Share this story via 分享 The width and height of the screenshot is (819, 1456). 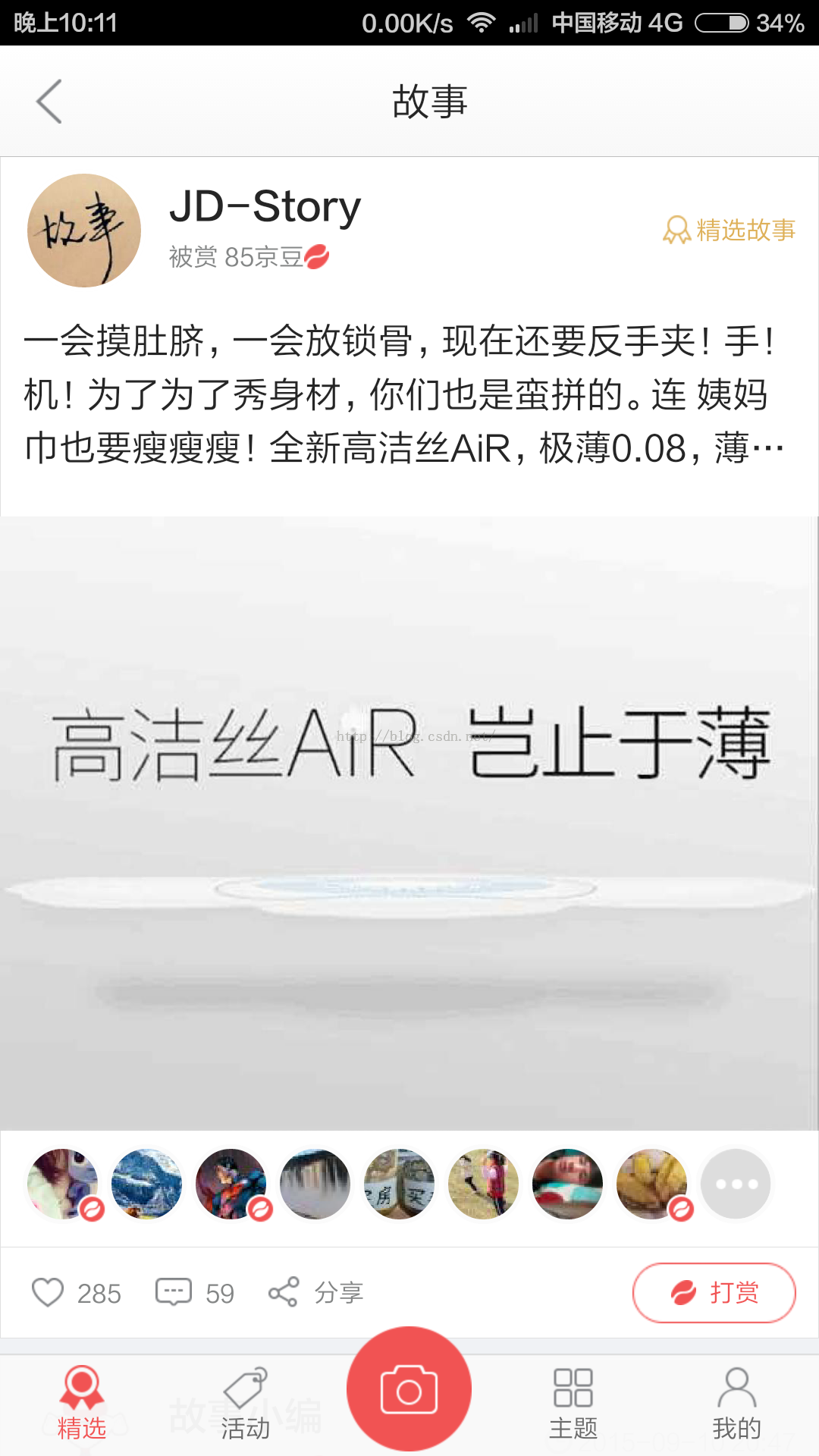[317, 1292]
